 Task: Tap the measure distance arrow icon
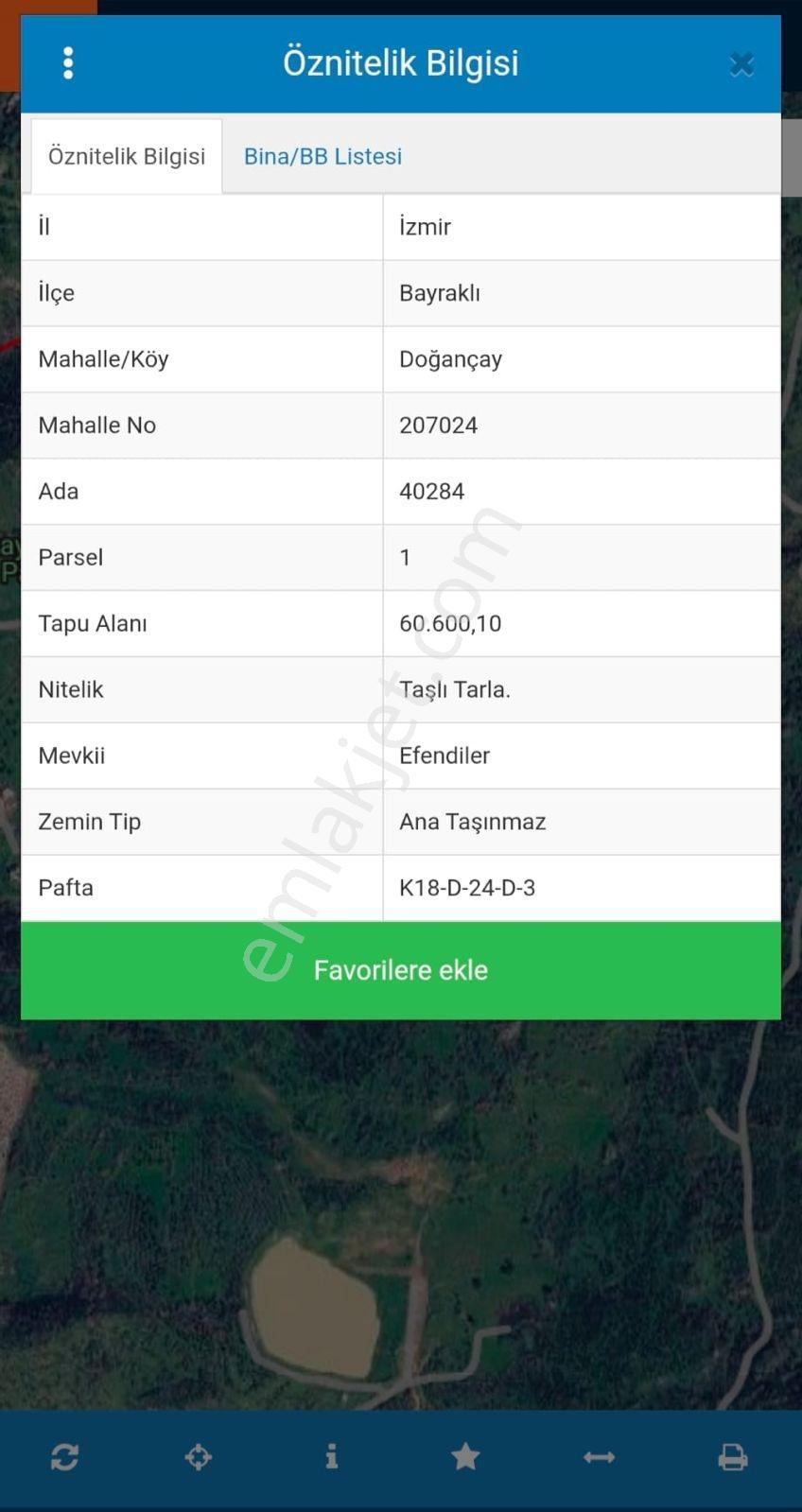click(x=600, y=1457)
